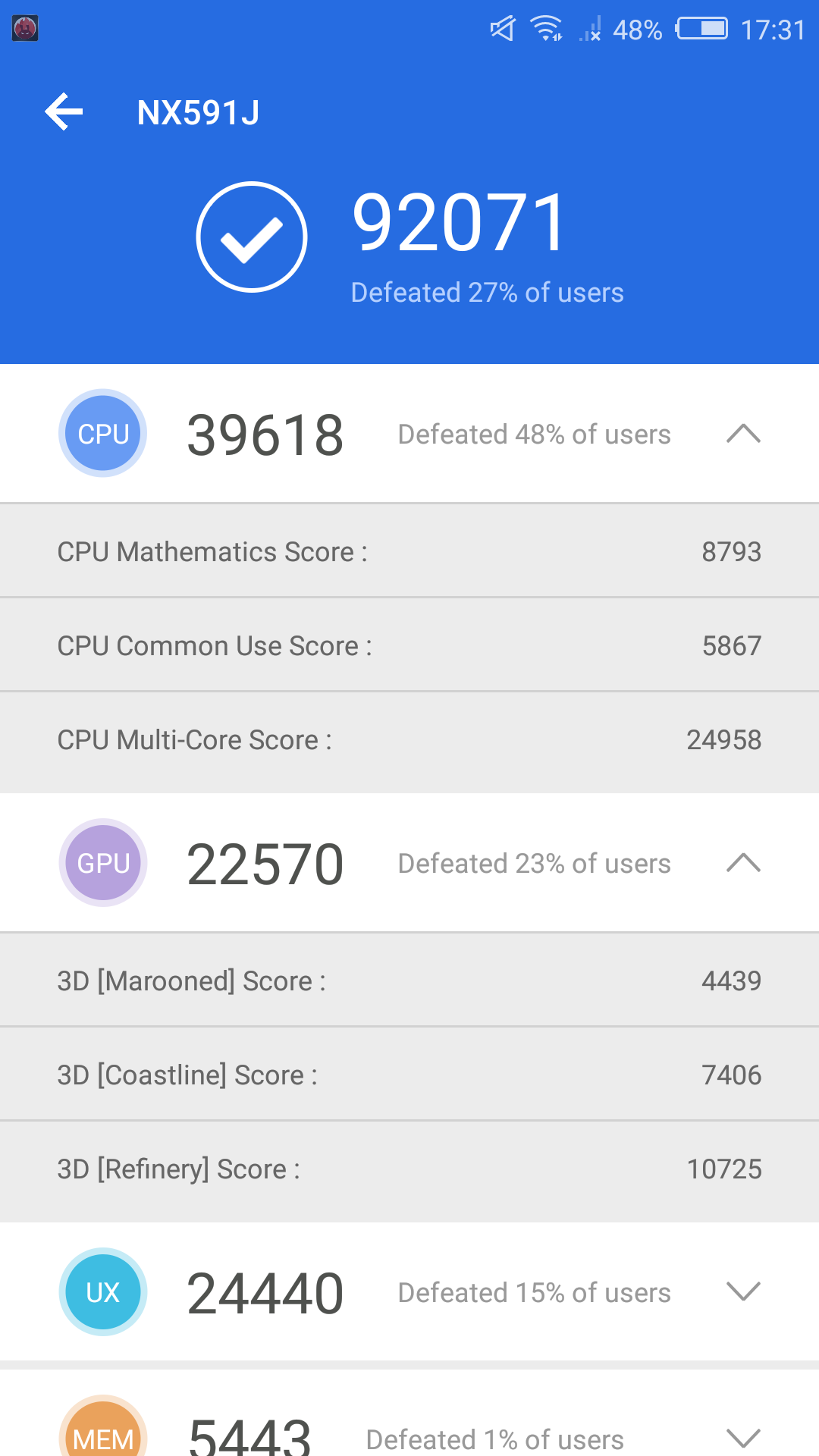819x1456 pixels.
Task: Expand the UX score details
Action: pos(743,1291)
